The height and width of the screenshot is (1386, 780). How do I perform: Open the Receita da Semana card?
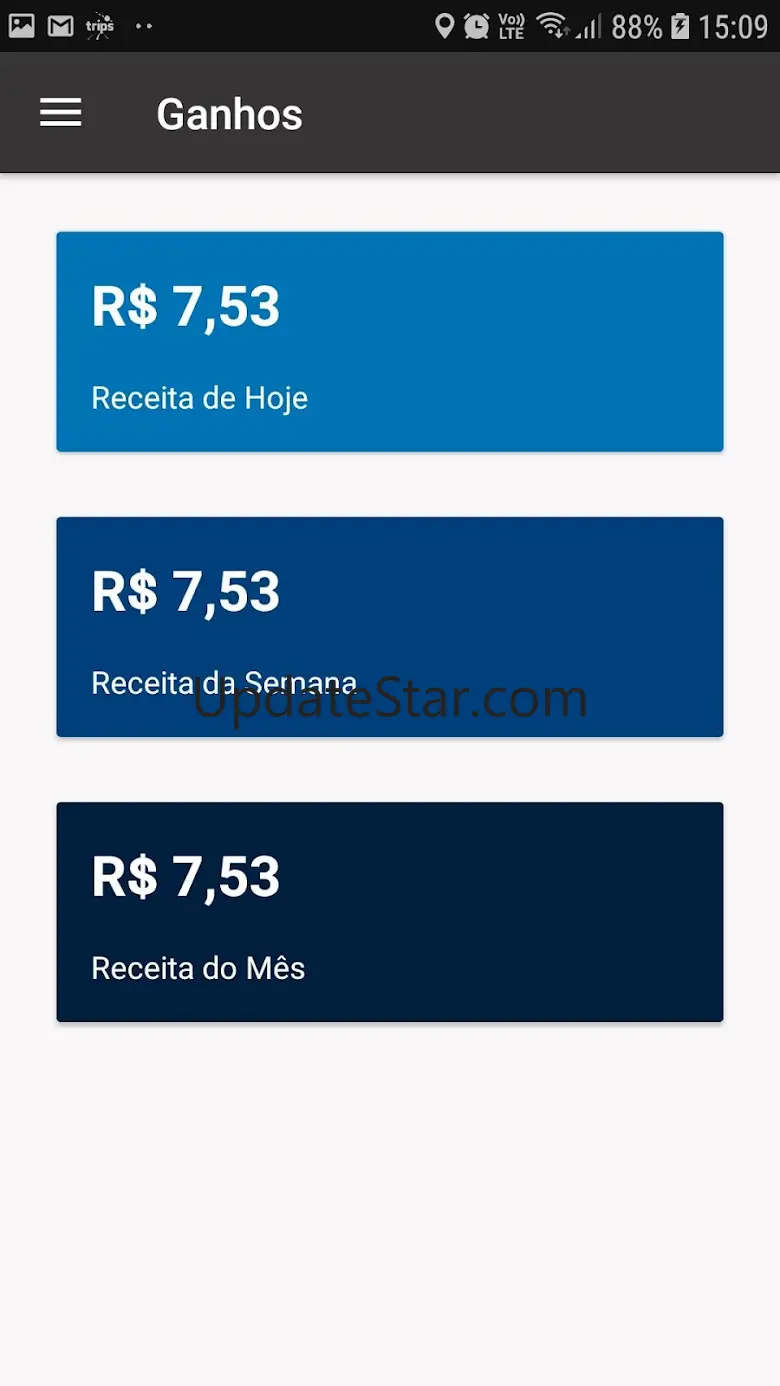(390, 627)
